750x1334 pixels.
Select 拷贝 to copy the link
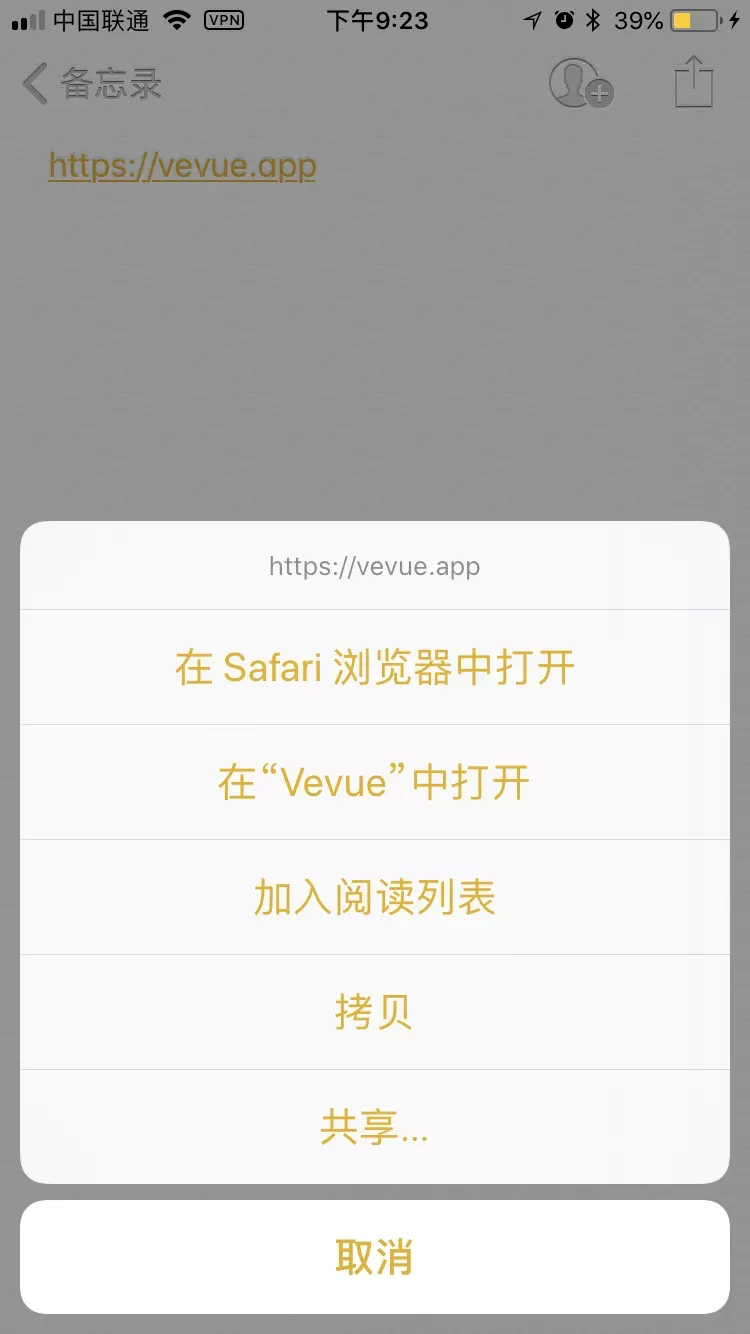point(375,1012)
